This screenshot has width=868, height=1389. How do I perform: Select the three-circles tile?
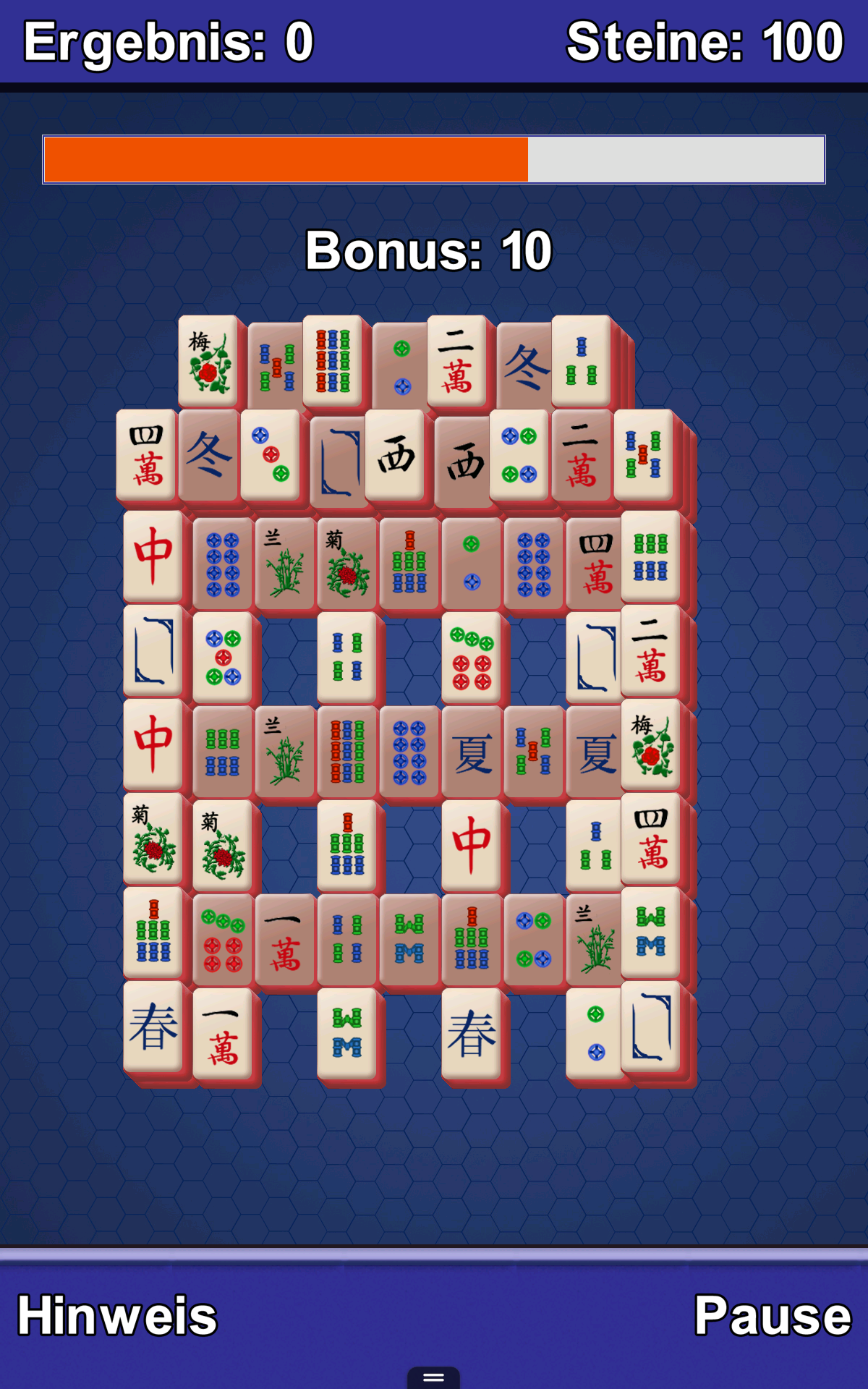pyautogui.click(x=270, y=454)
